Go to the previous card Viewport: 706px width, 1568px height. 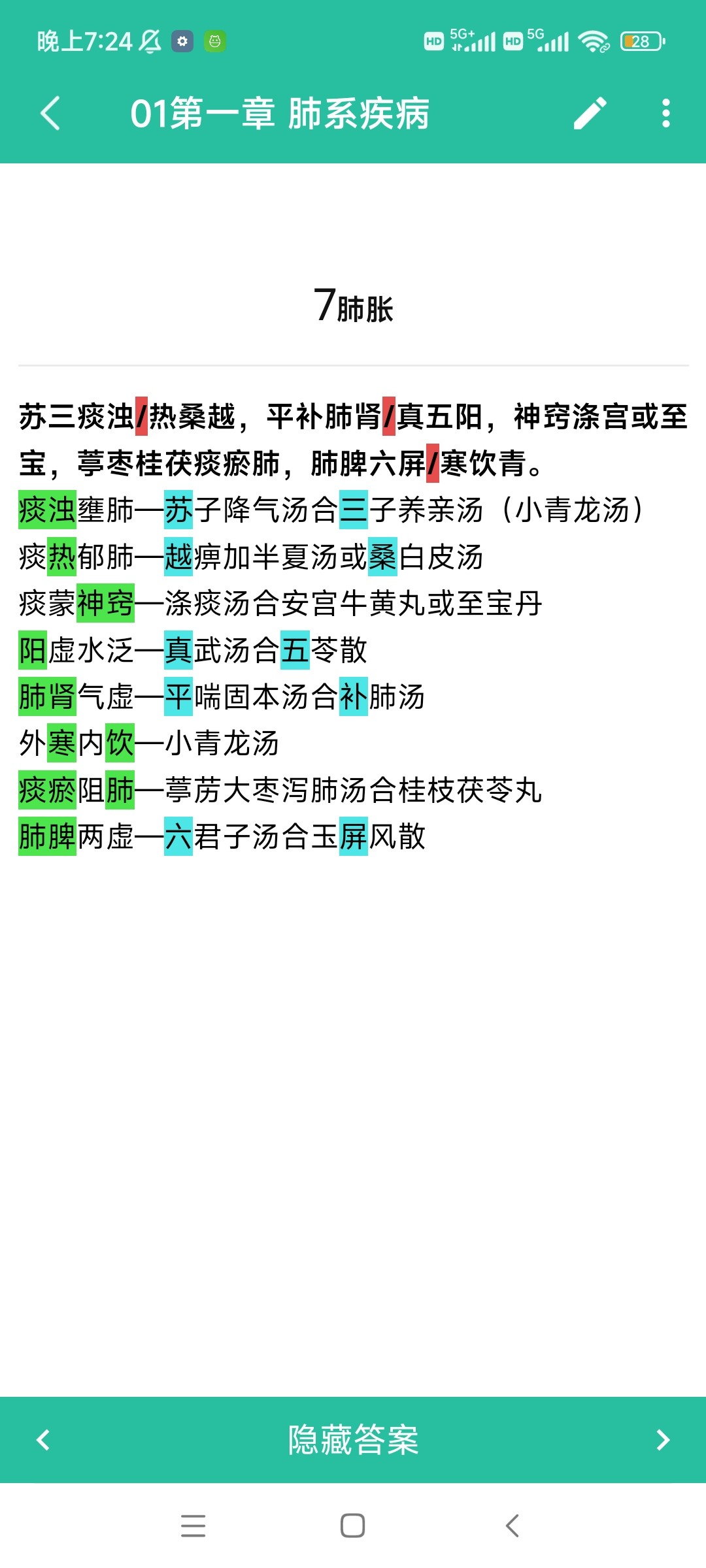coord(43,1440)
